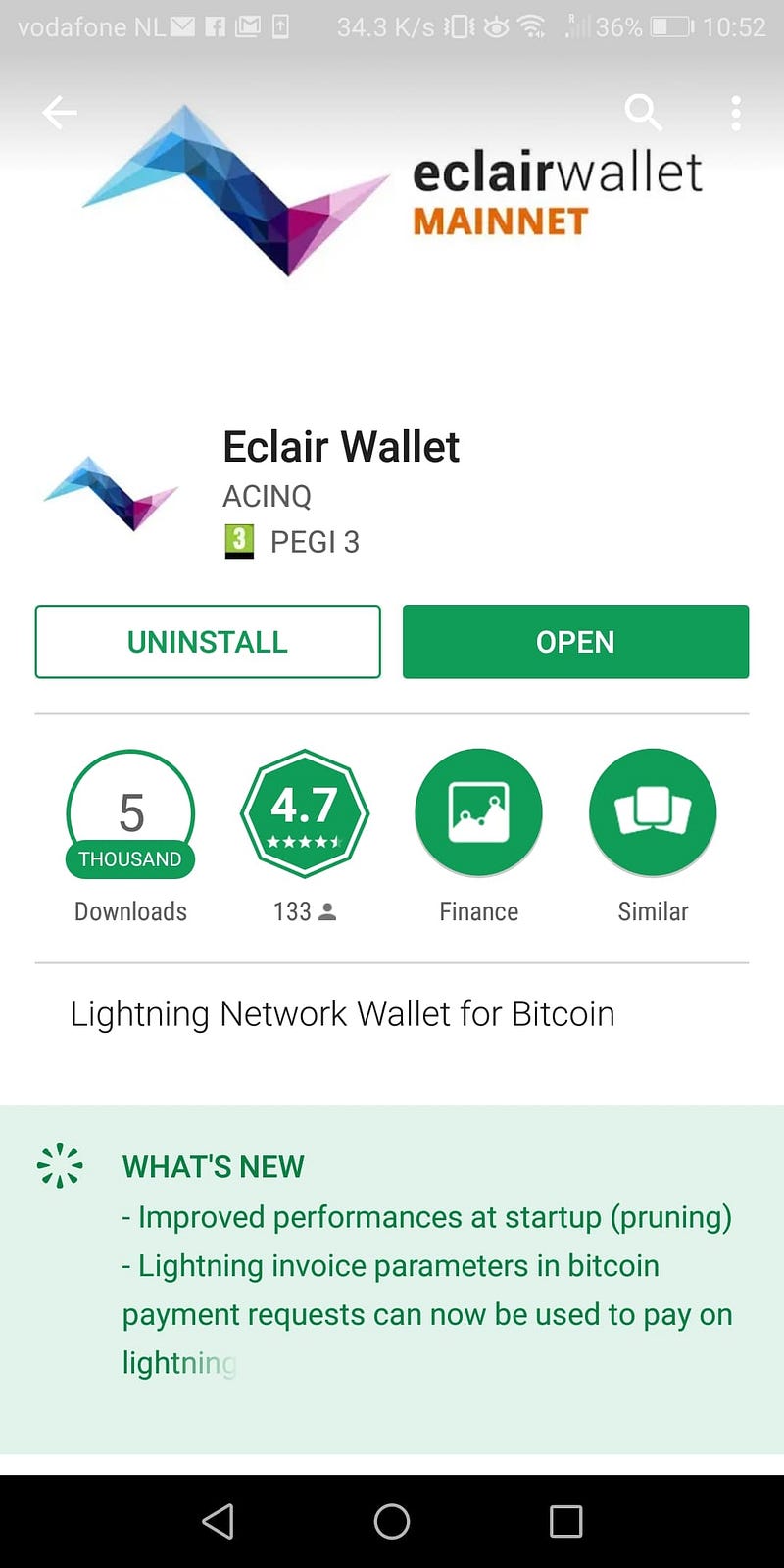
Task: Open the Eclair Wallet app
Action: [x=575, y=642]
